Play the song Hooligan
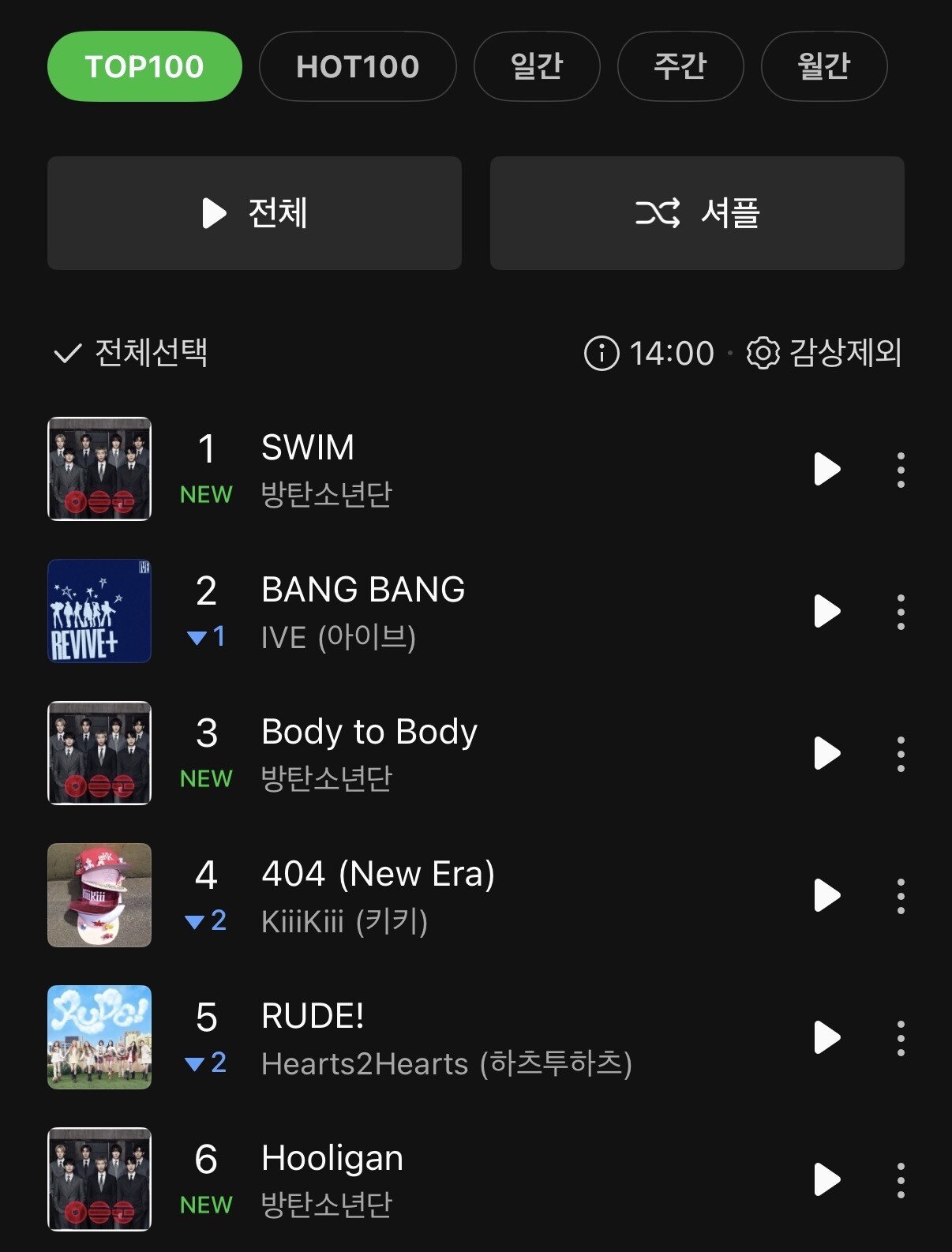Screen dimensions: 952x1252 click(x=826, y=1179)
